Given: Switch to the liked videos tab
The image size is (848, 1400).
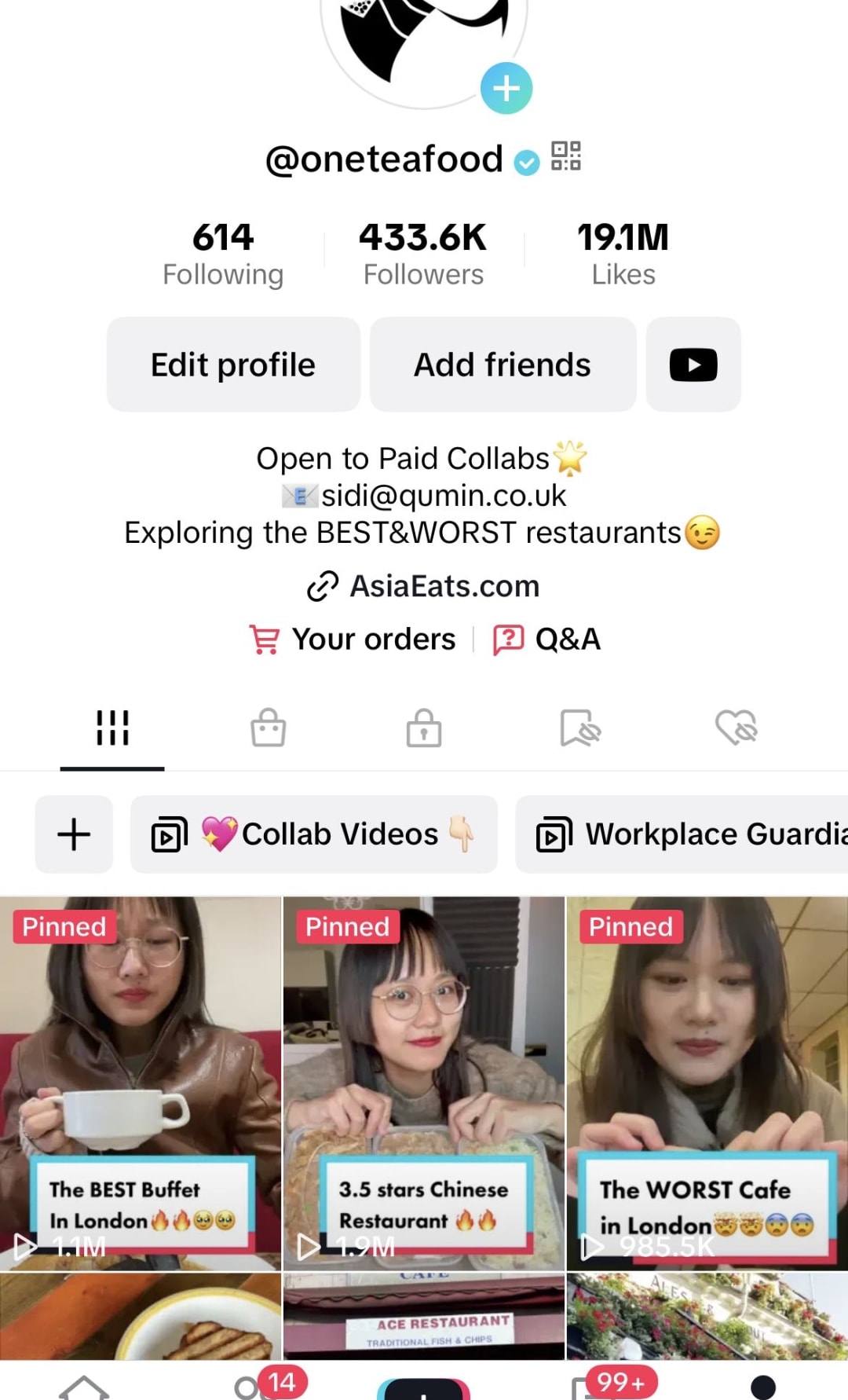Looking at the screenshot, I should pyautogui.click(x=736, y=727).
